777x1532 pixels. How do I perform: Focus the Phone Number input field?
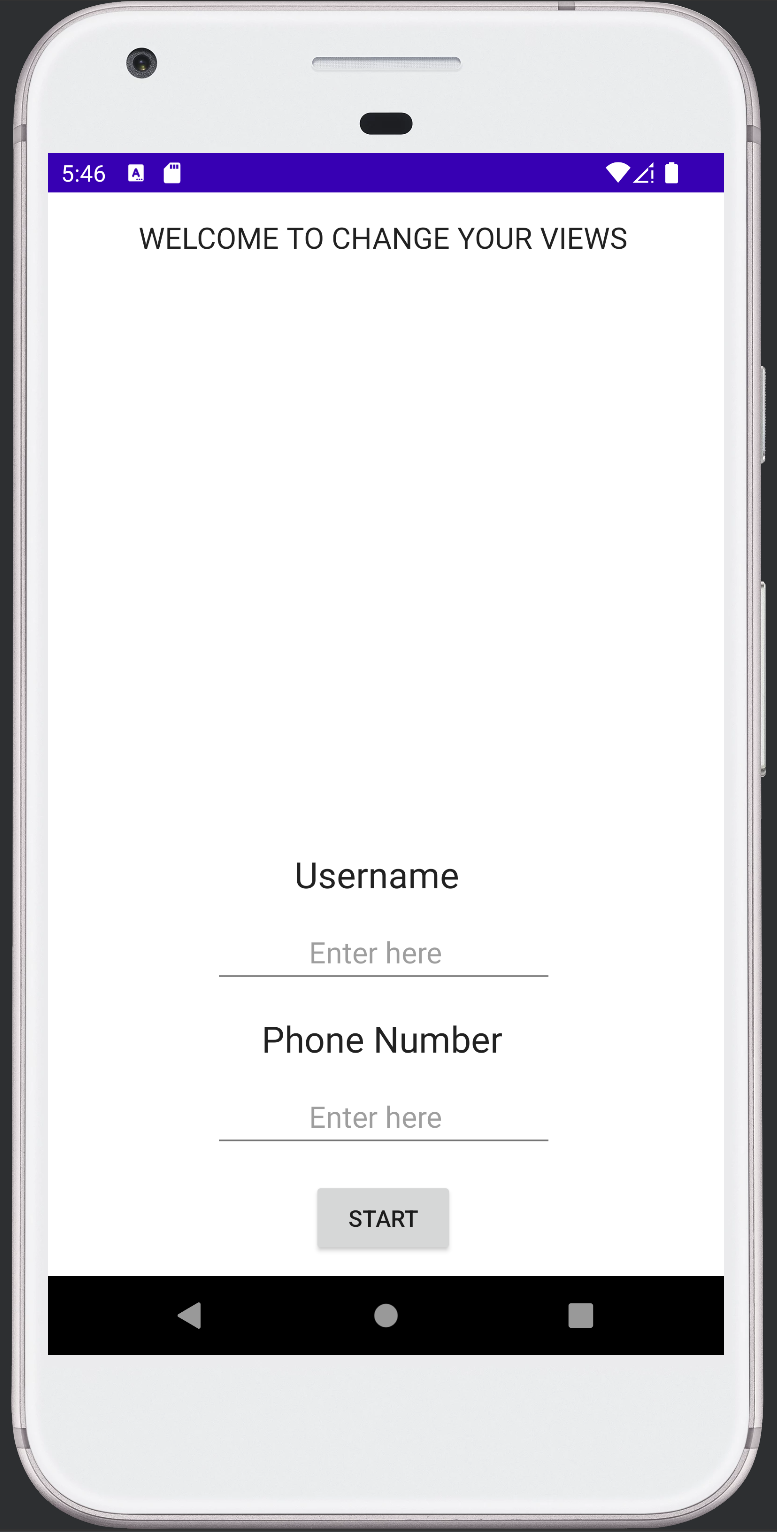point(383,1117)
